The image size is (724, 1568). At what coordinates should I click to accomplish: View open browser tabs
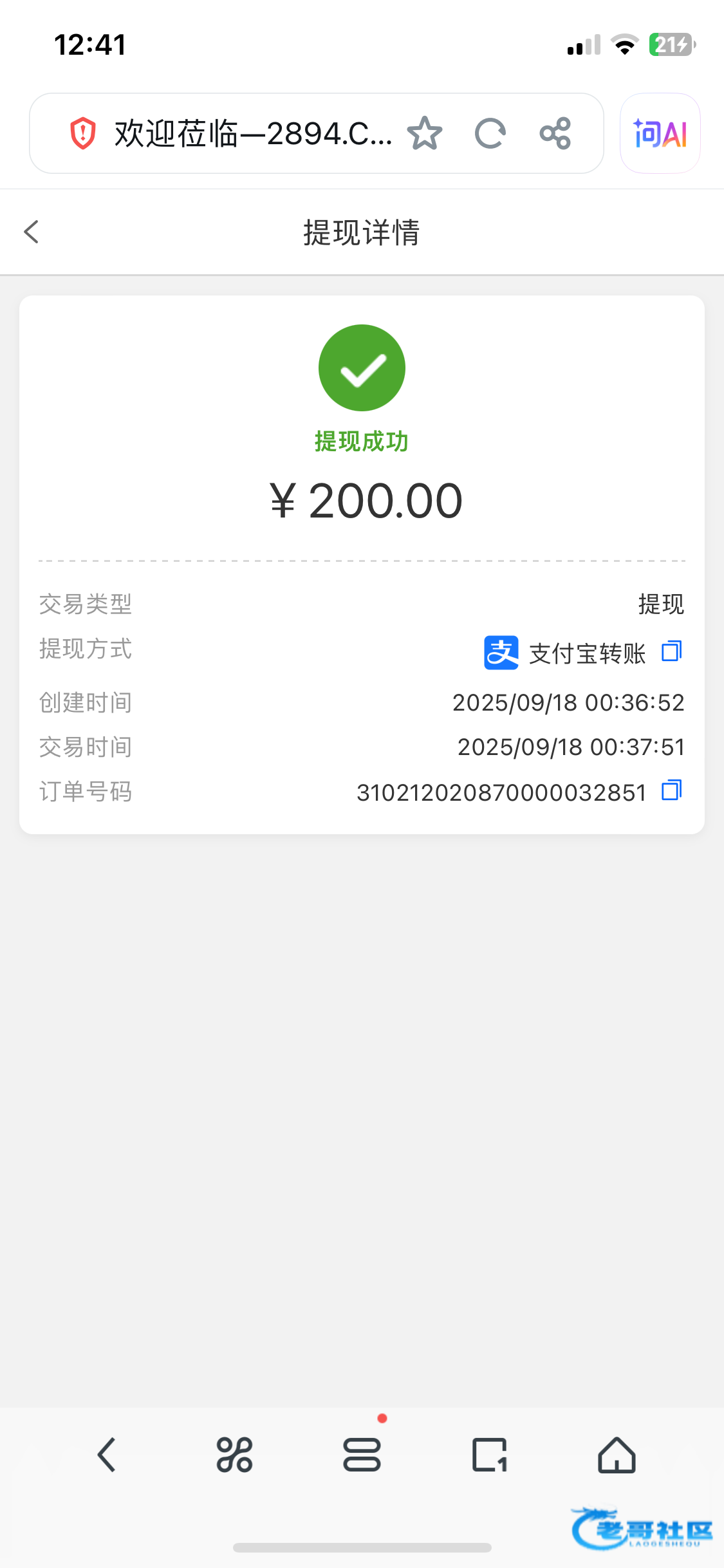pyautogui.click(x=489, y=1455)
